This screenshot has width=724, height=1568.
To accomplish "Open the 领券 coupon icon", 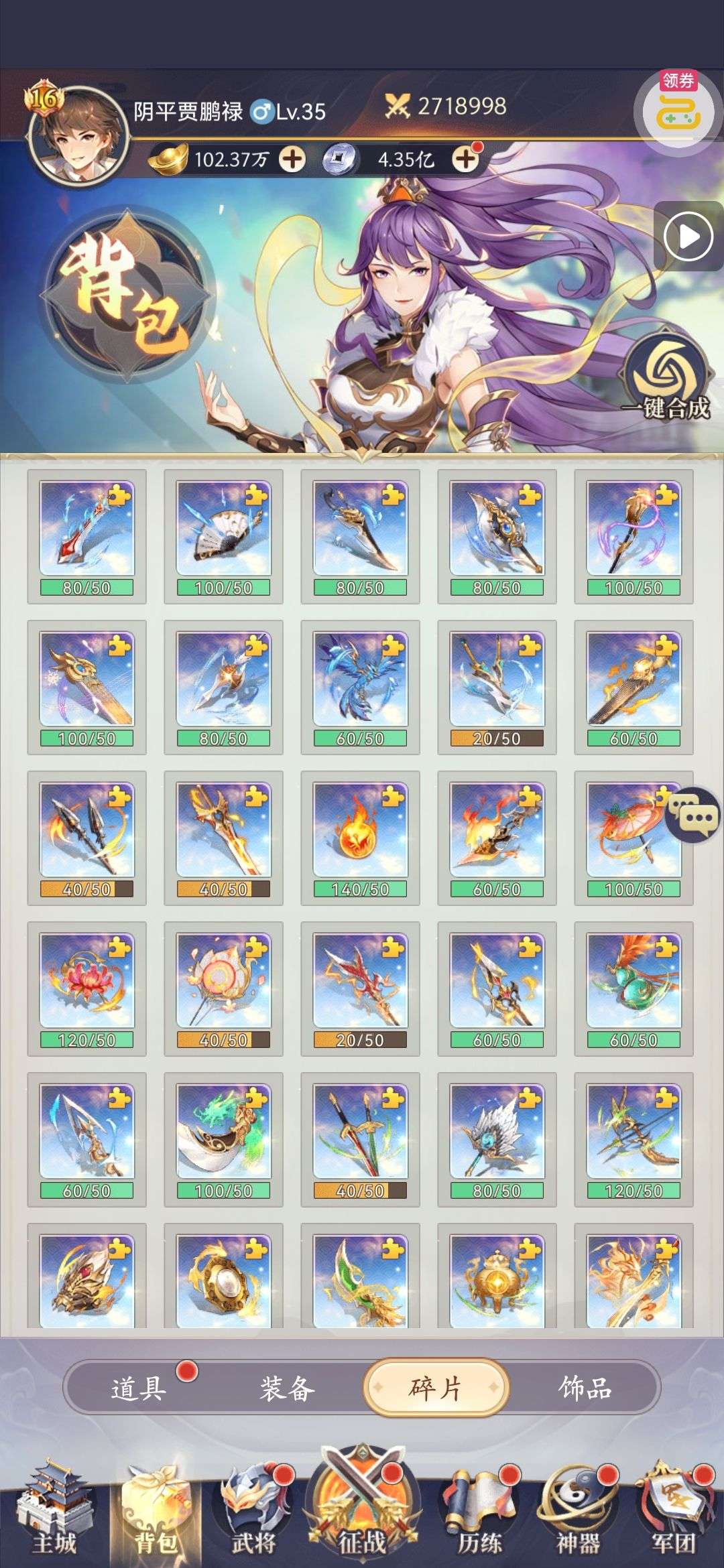I will click(678, 111).
